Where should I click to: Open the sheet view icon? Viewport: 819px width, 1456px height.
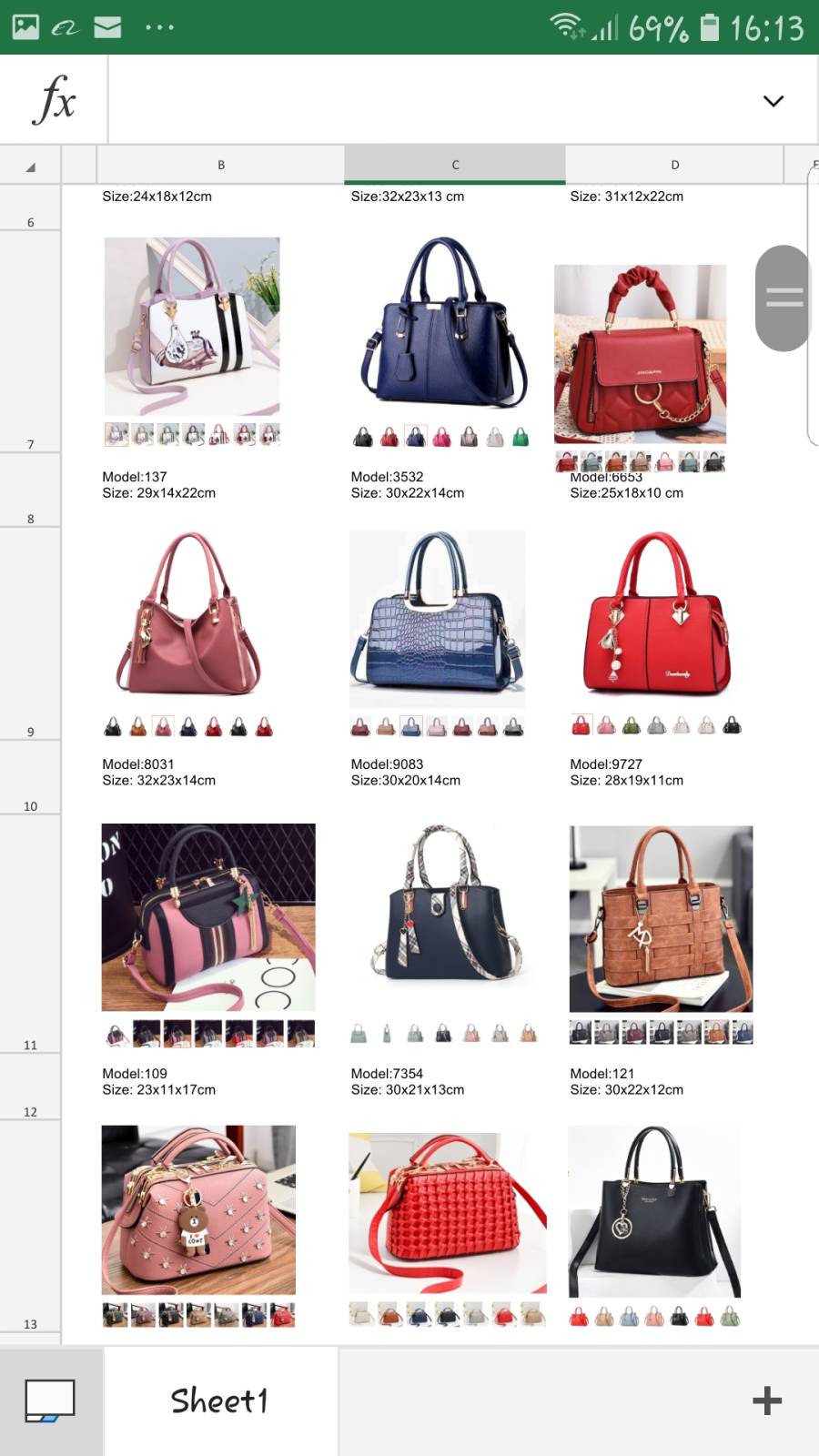pos(50,1400)
